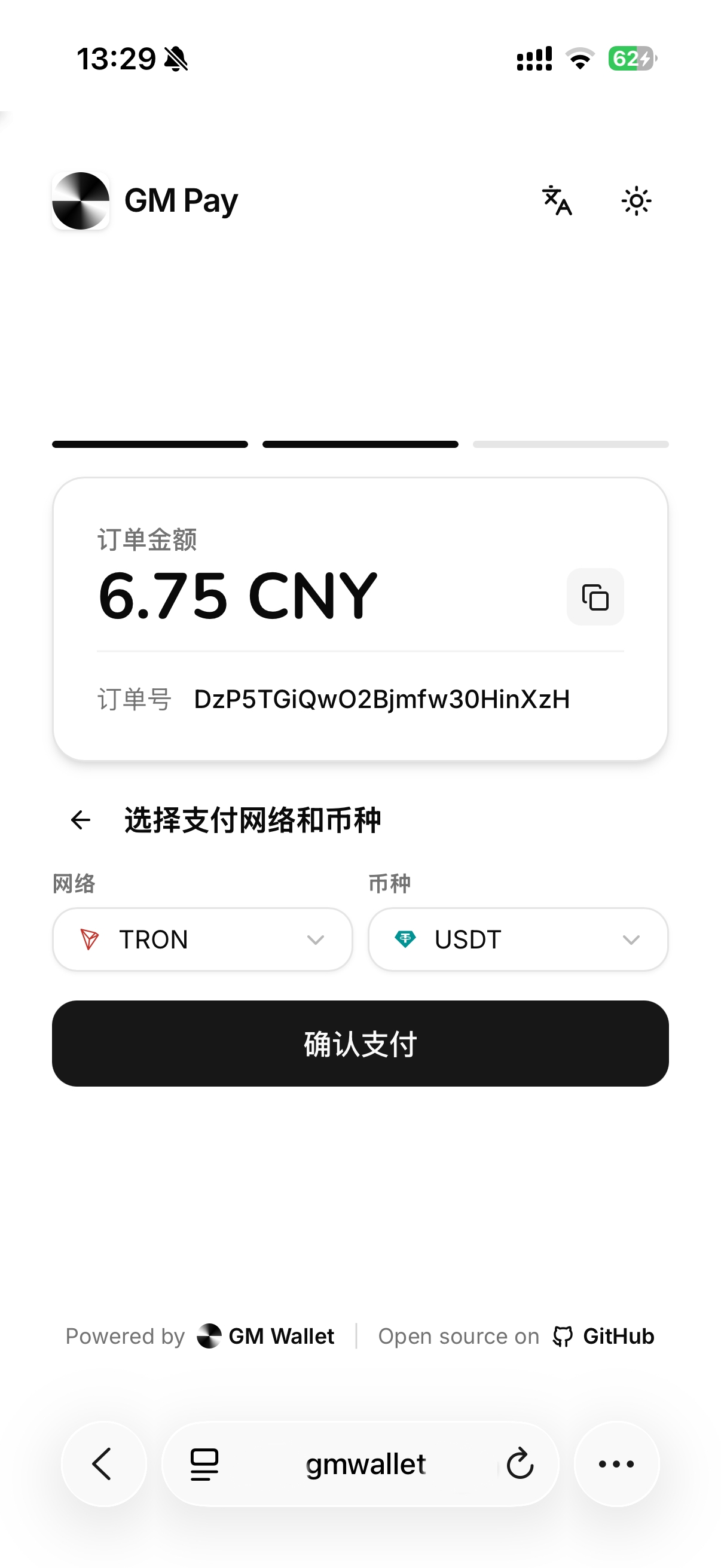Toggle the light/dark theme sun icon
721x1568 pixels.
click(x=637, y=201)
